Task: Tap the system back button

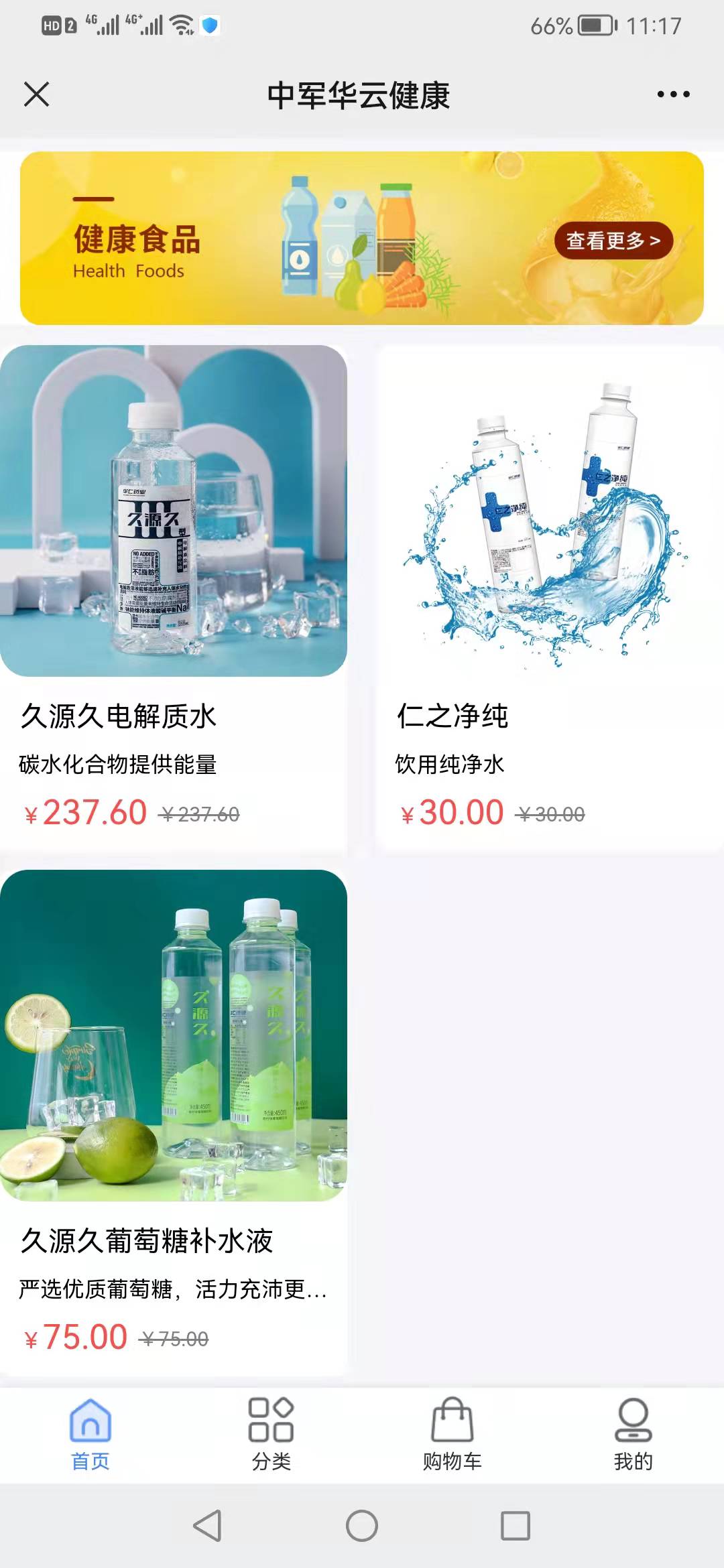Action: tap(207, 1526)
